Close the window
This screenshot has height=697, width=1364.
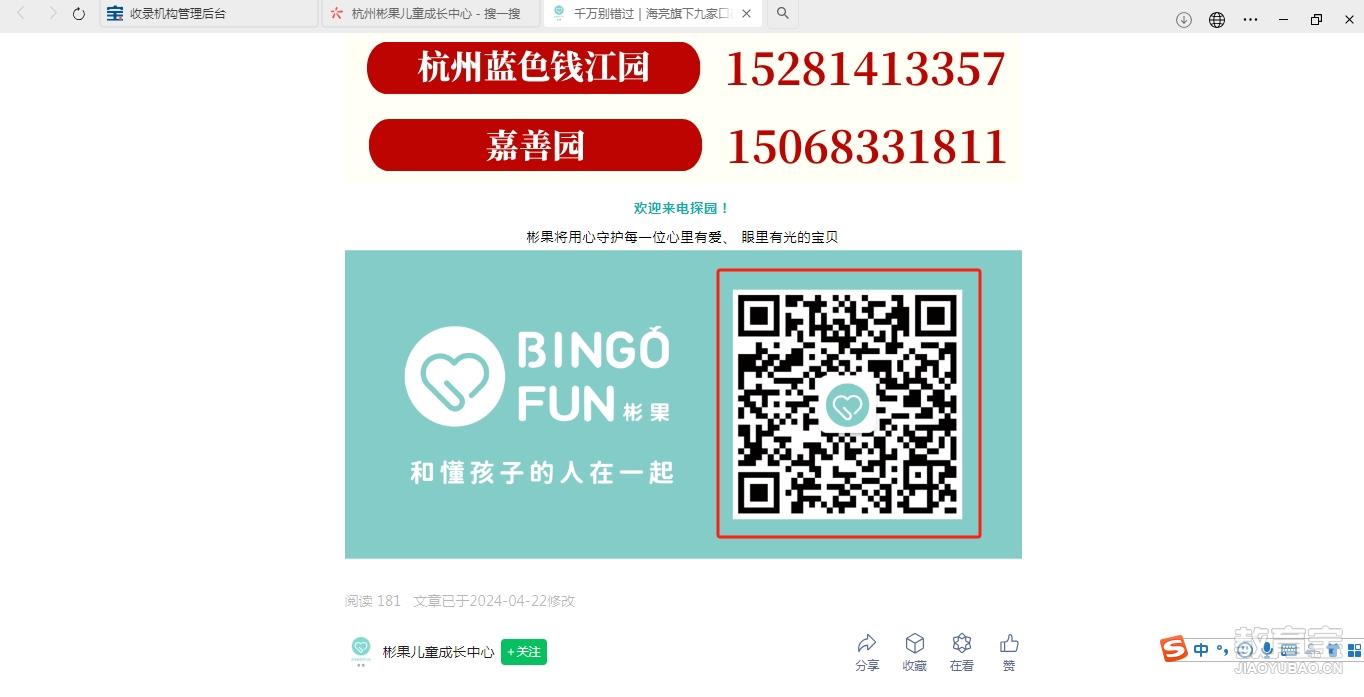coord(1347,19)
